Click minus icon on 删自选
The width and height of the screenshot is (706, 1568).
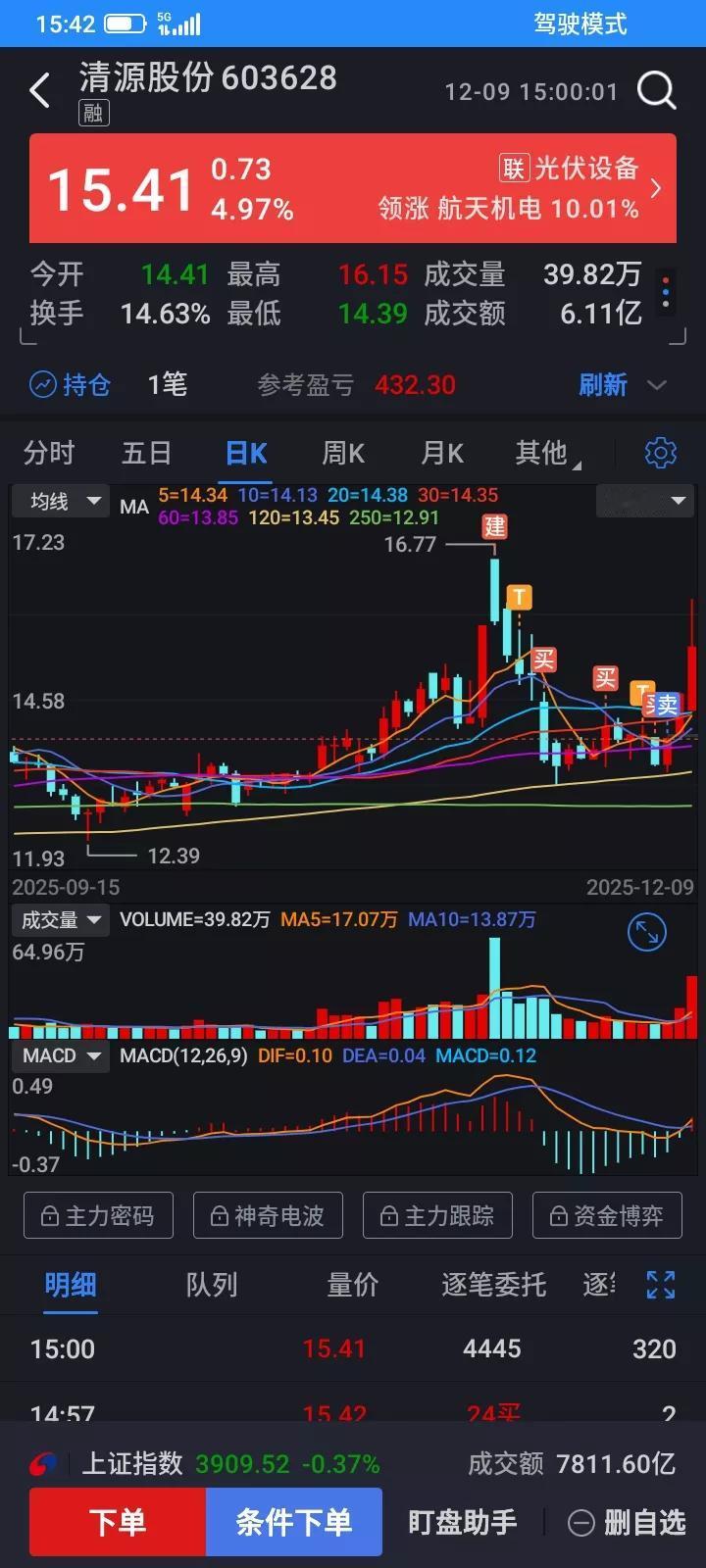click(585, 1521)
